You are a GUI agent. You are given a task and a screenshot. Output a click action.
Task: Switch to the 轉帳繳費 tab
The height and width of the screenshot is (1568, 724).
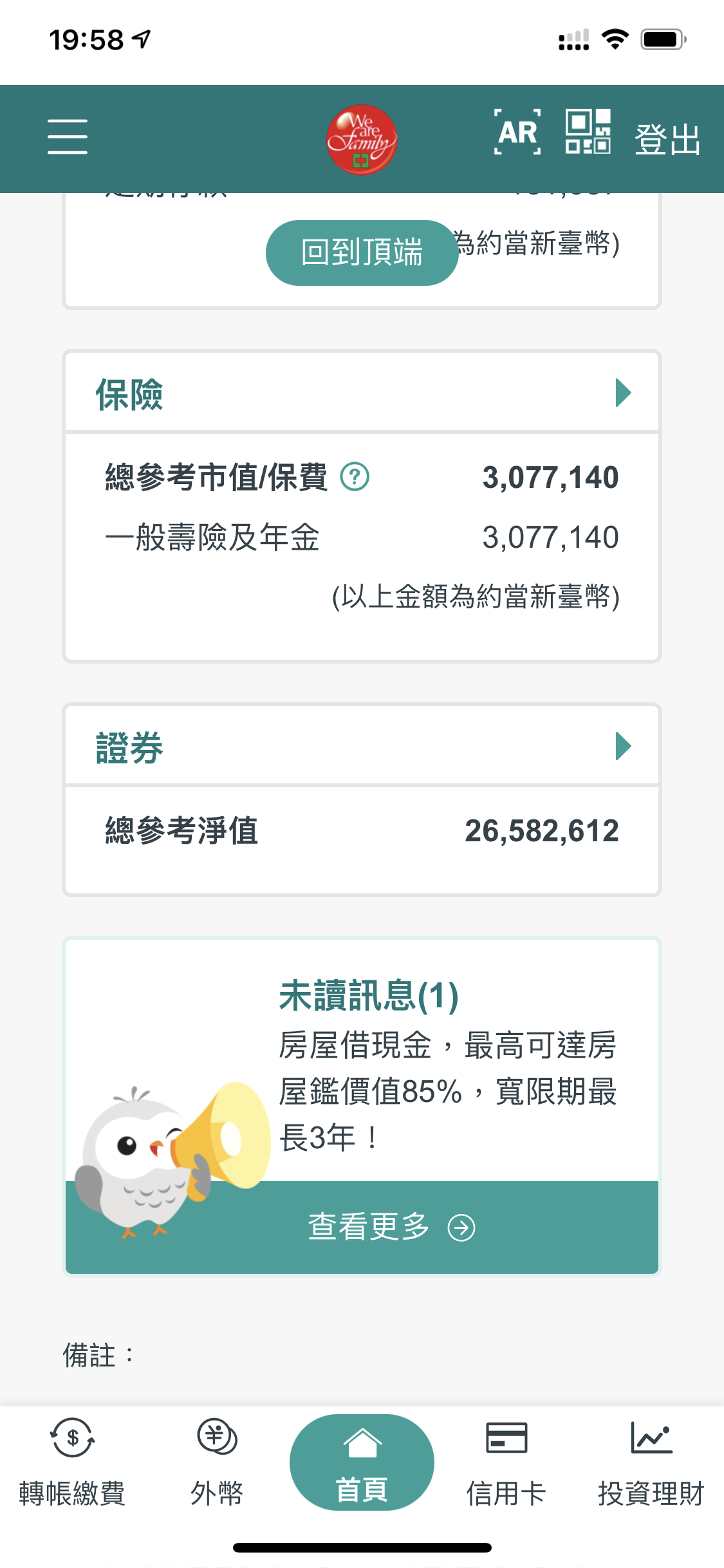(x=72, y=1462)
